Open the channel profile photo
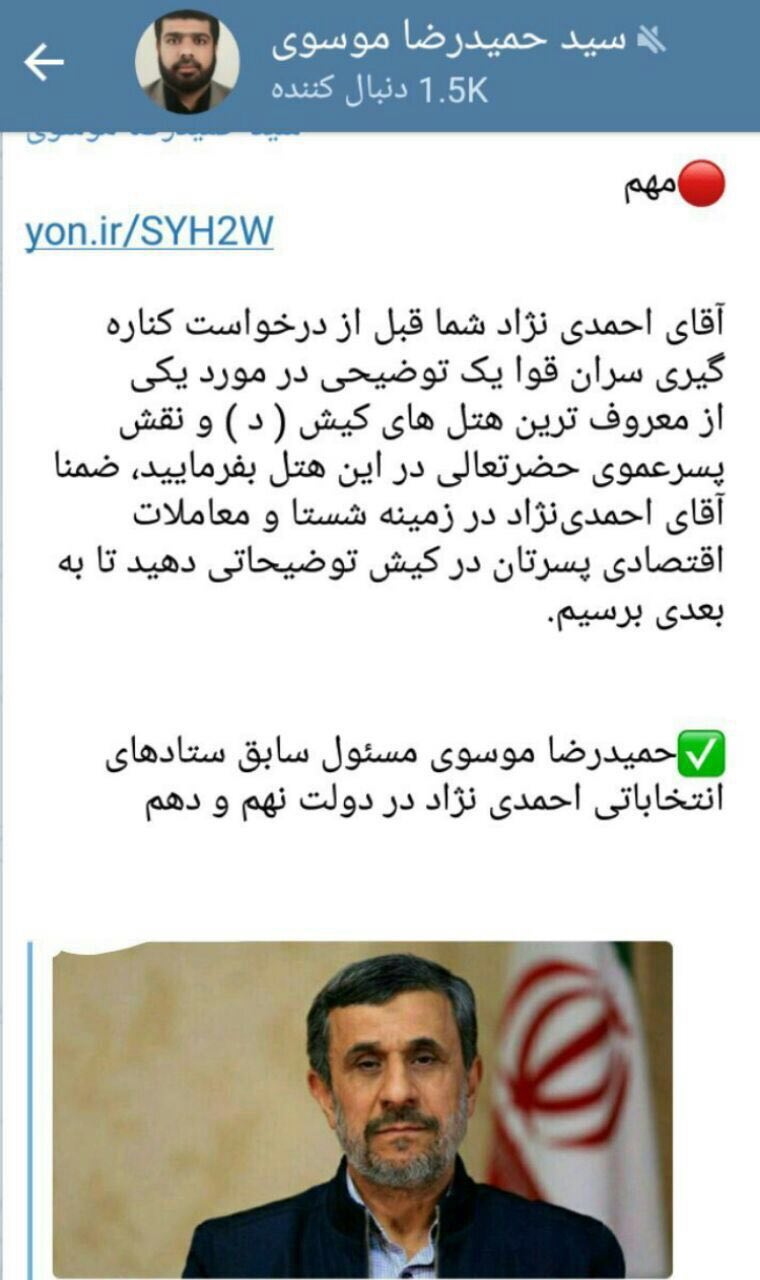The width and height of the screenshot is (760, 1280). pos(187,63)
